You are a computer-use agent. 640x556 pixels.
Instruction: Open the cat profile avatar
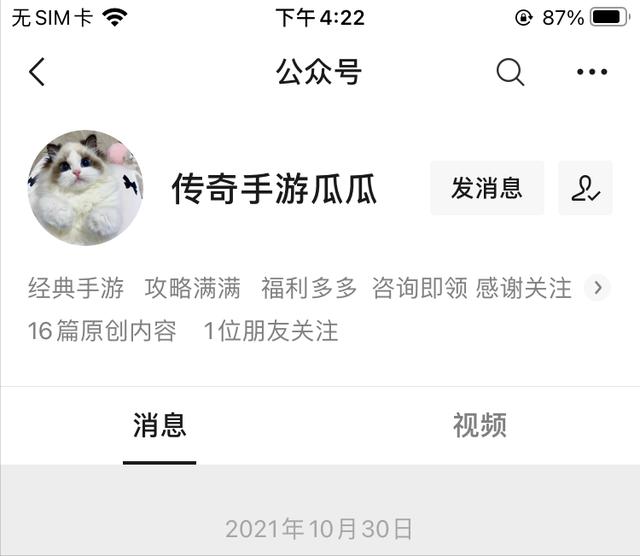point(85,188)
